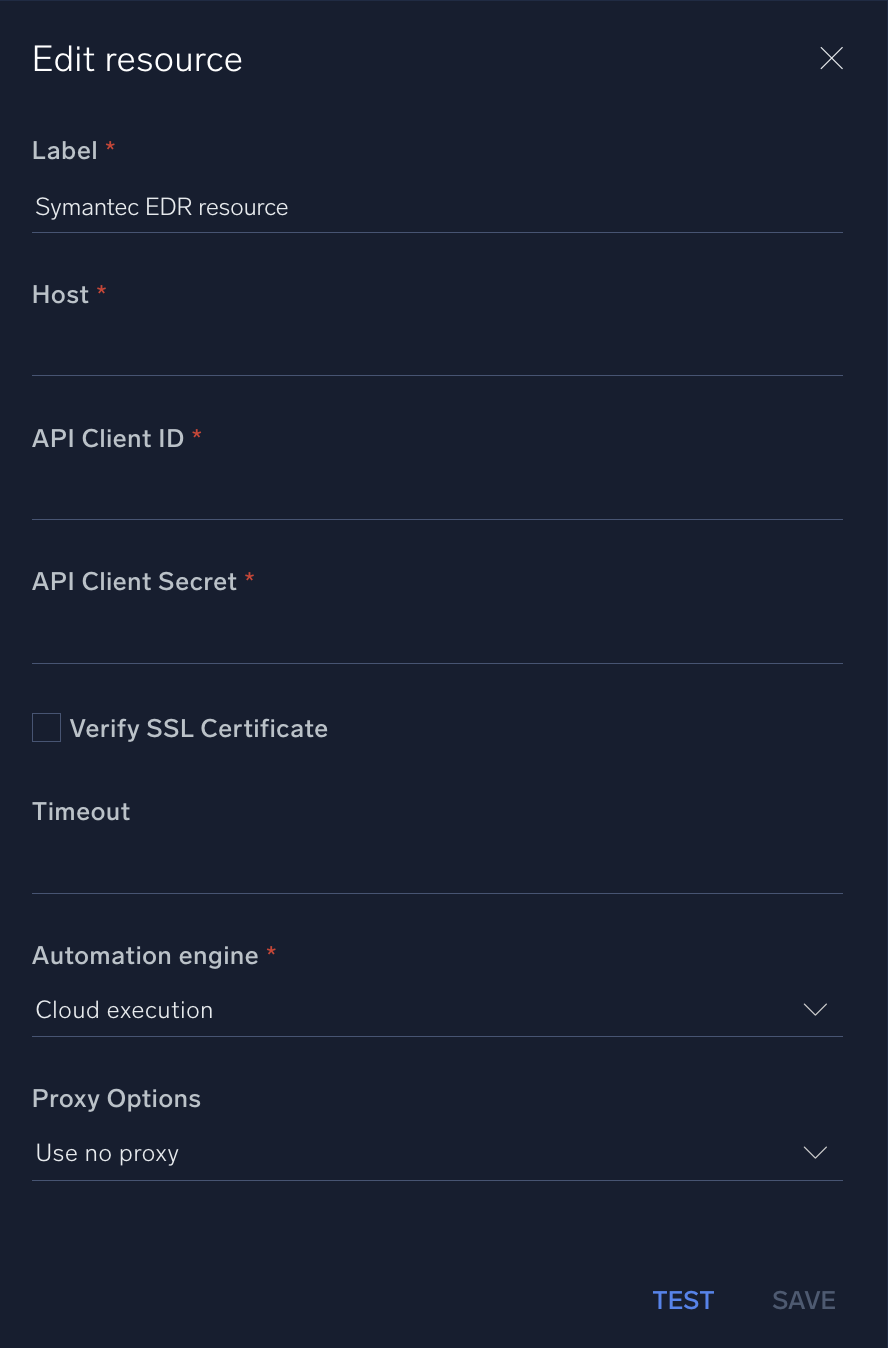This screenshot has height=1348, width=888.
Task: Edit the Symantec EDR resource label text
Action: coord(161,207)
